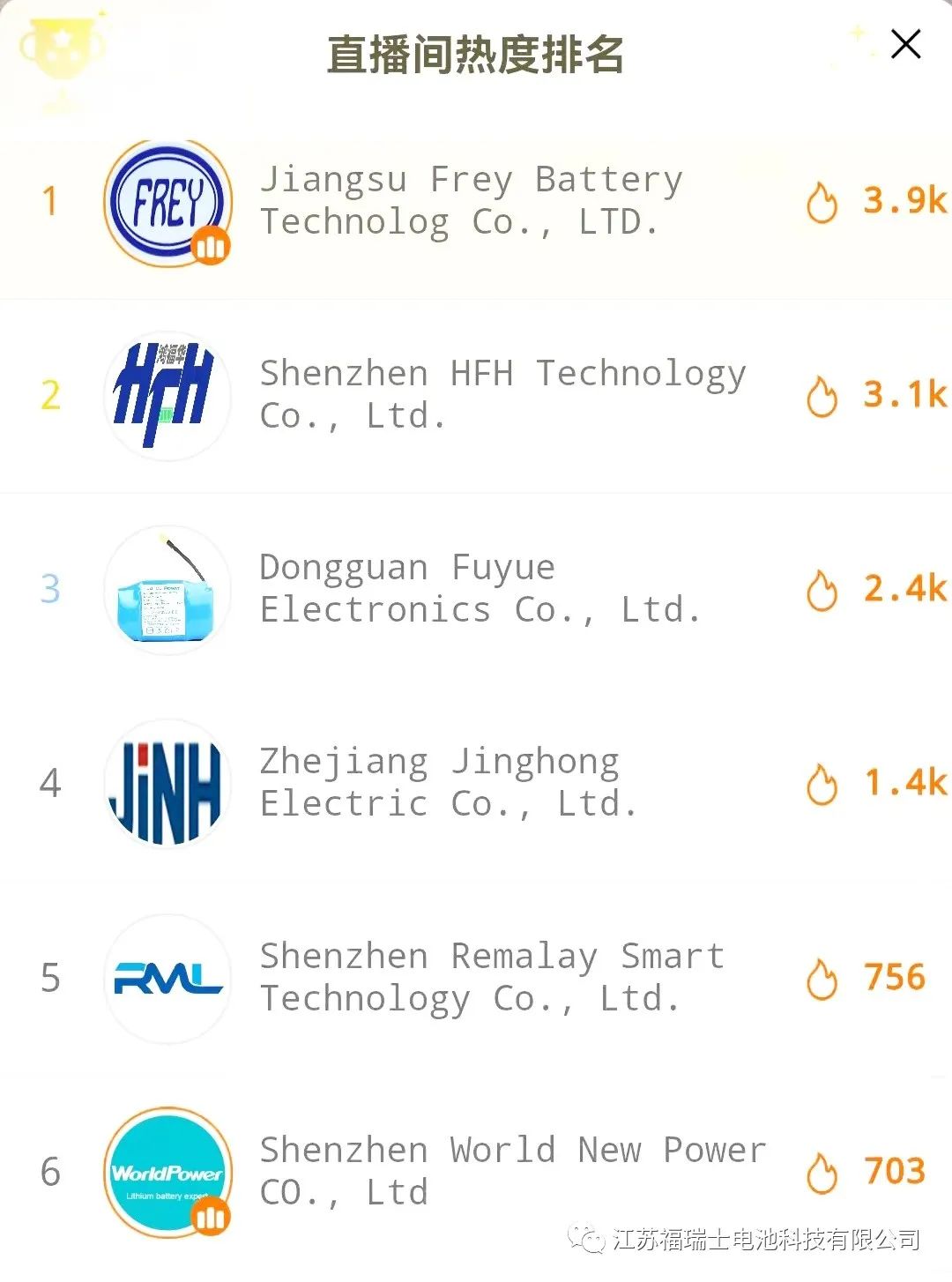
Task: Open Shenzhen HFH Technology Co. entry
Action: [502, 395]
